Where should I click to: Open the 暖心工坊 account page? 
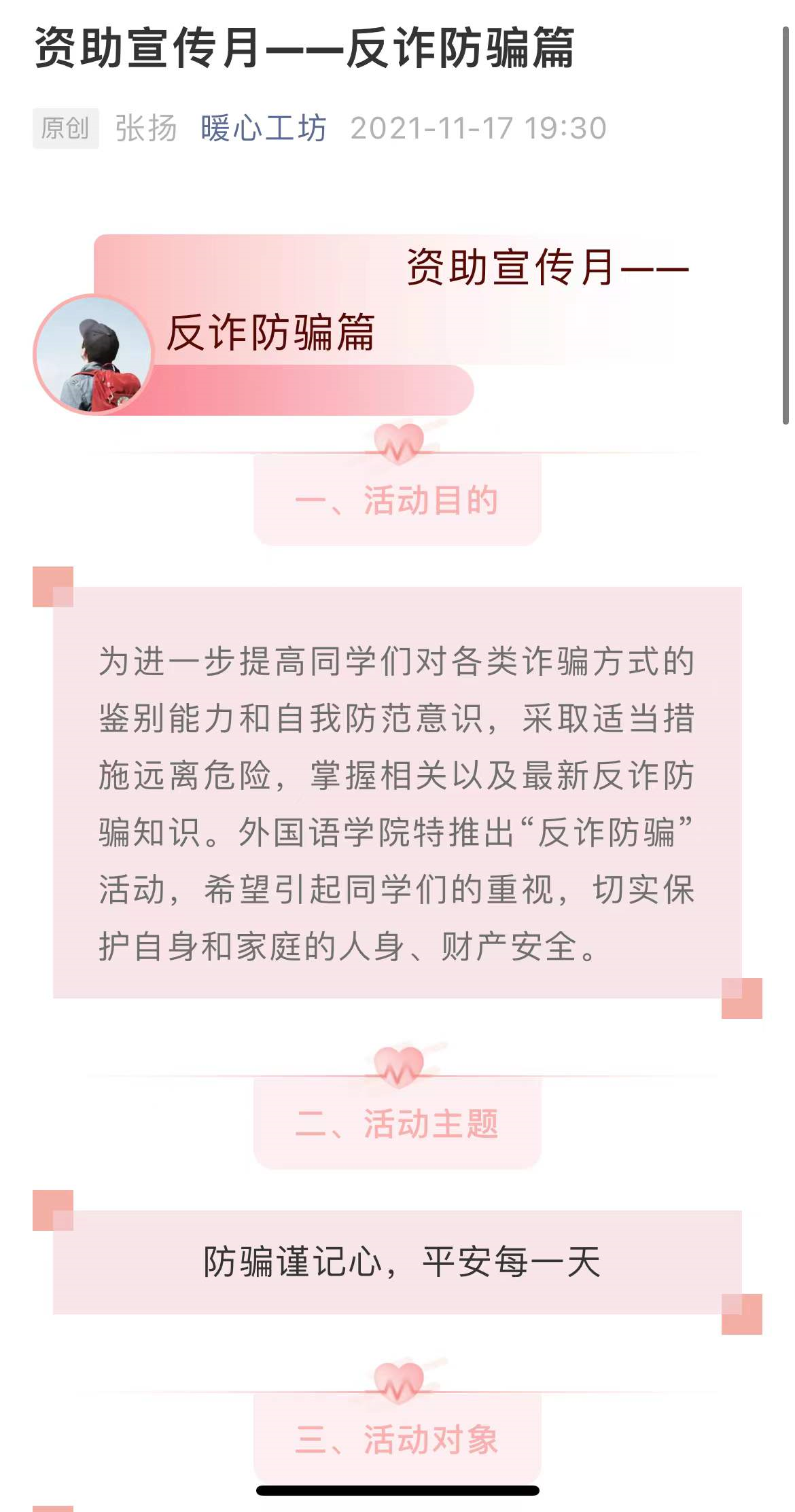[263, 128]
